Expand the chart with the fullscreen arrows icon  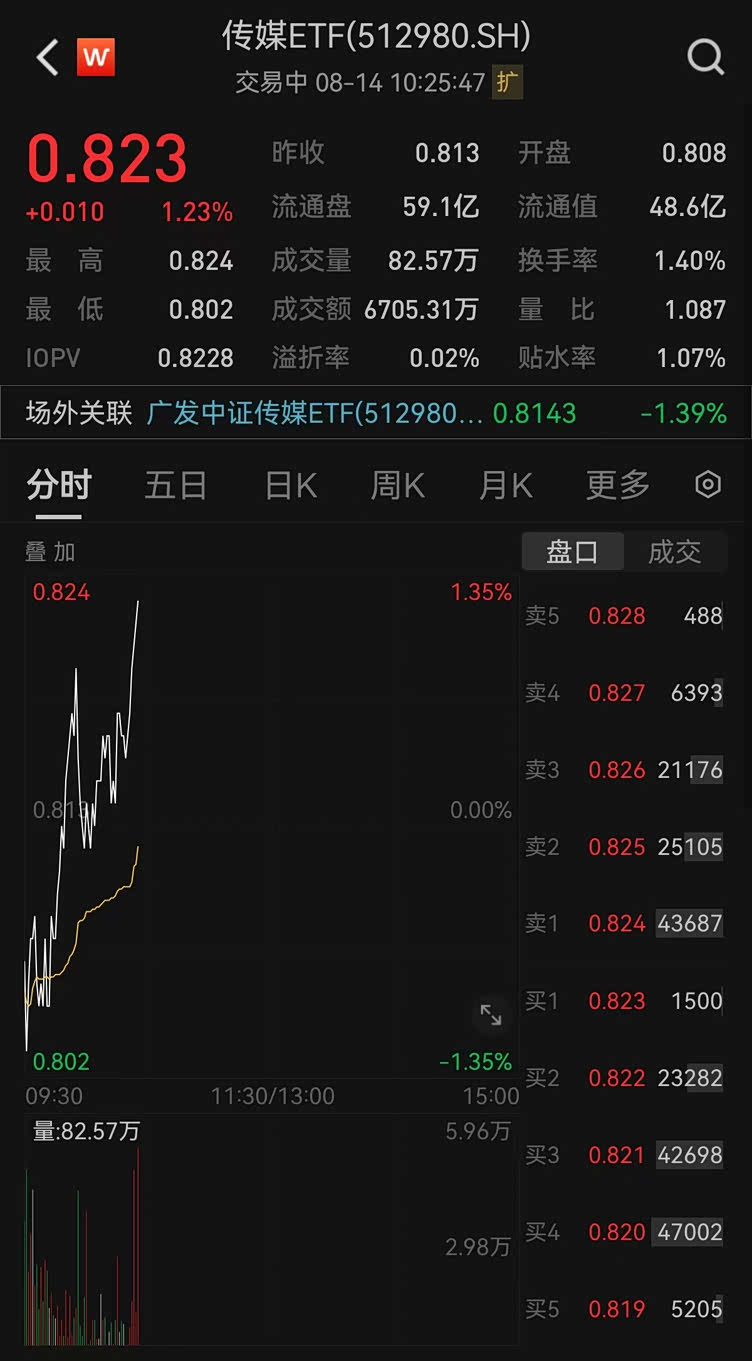(x=491, y=1014)
